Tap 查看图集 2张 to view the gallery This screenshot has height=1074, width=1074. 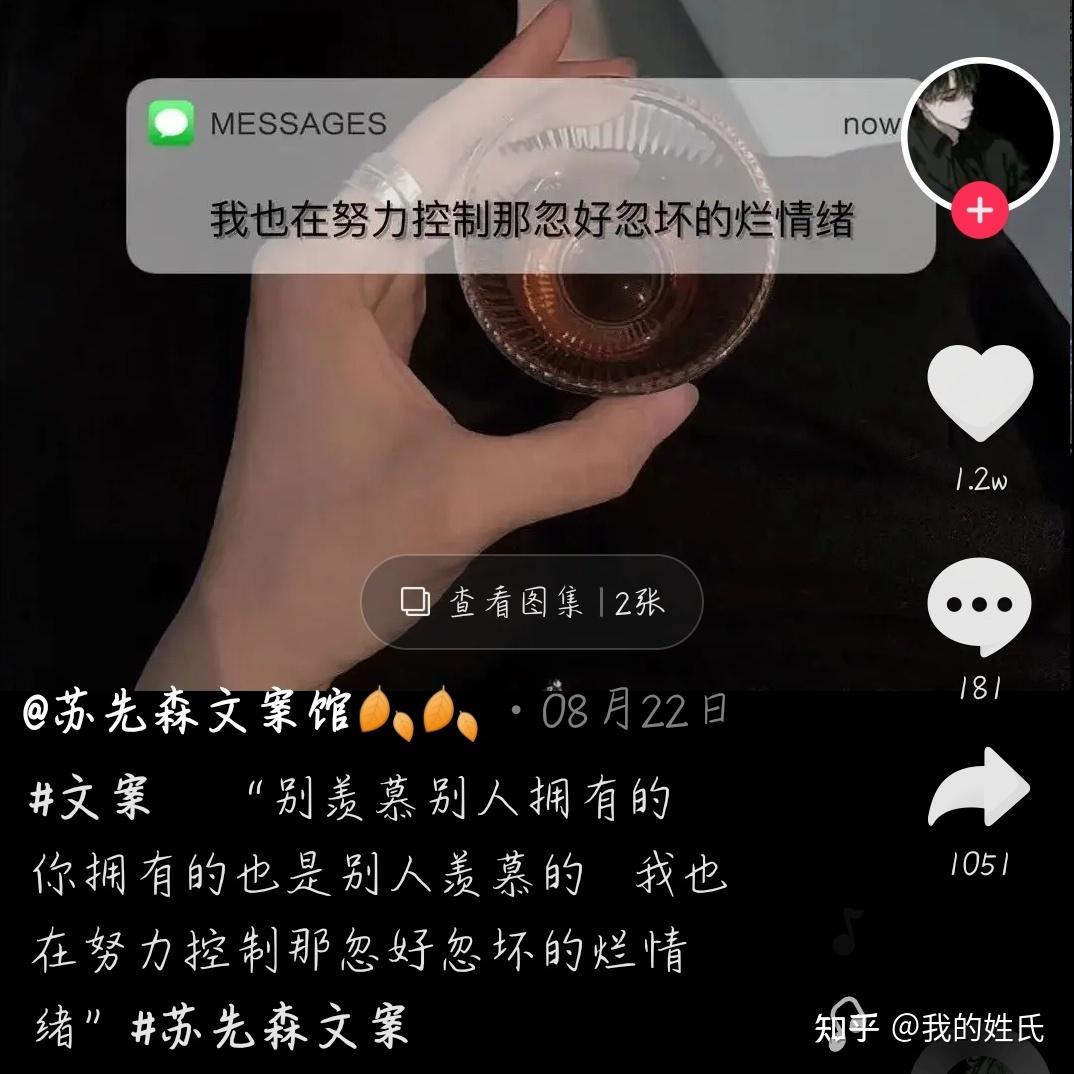coord(531,602)
